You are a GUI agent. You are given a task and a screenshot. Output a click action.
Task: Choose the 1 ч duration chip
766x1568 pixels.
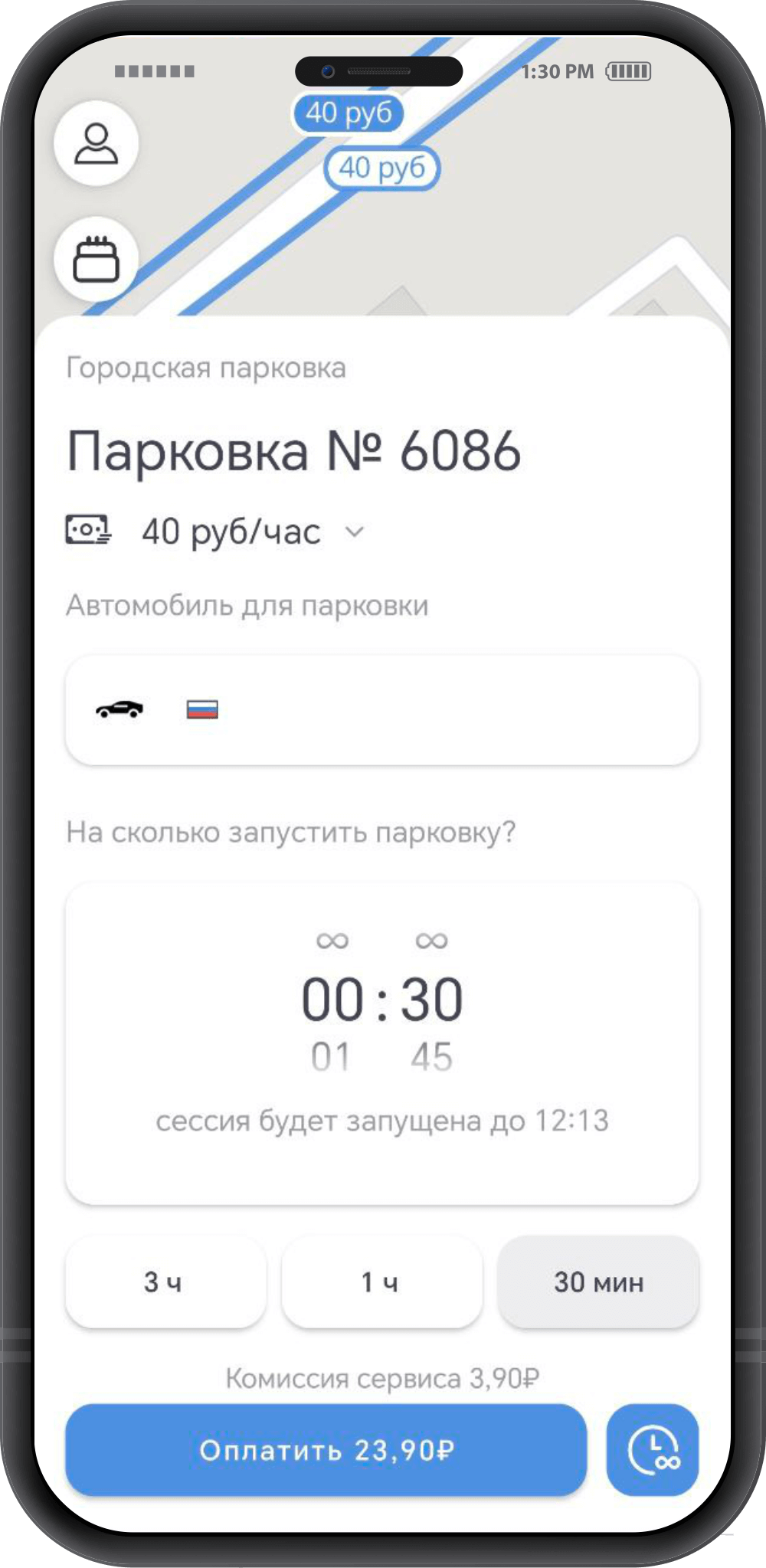(x=381, y=1282)
